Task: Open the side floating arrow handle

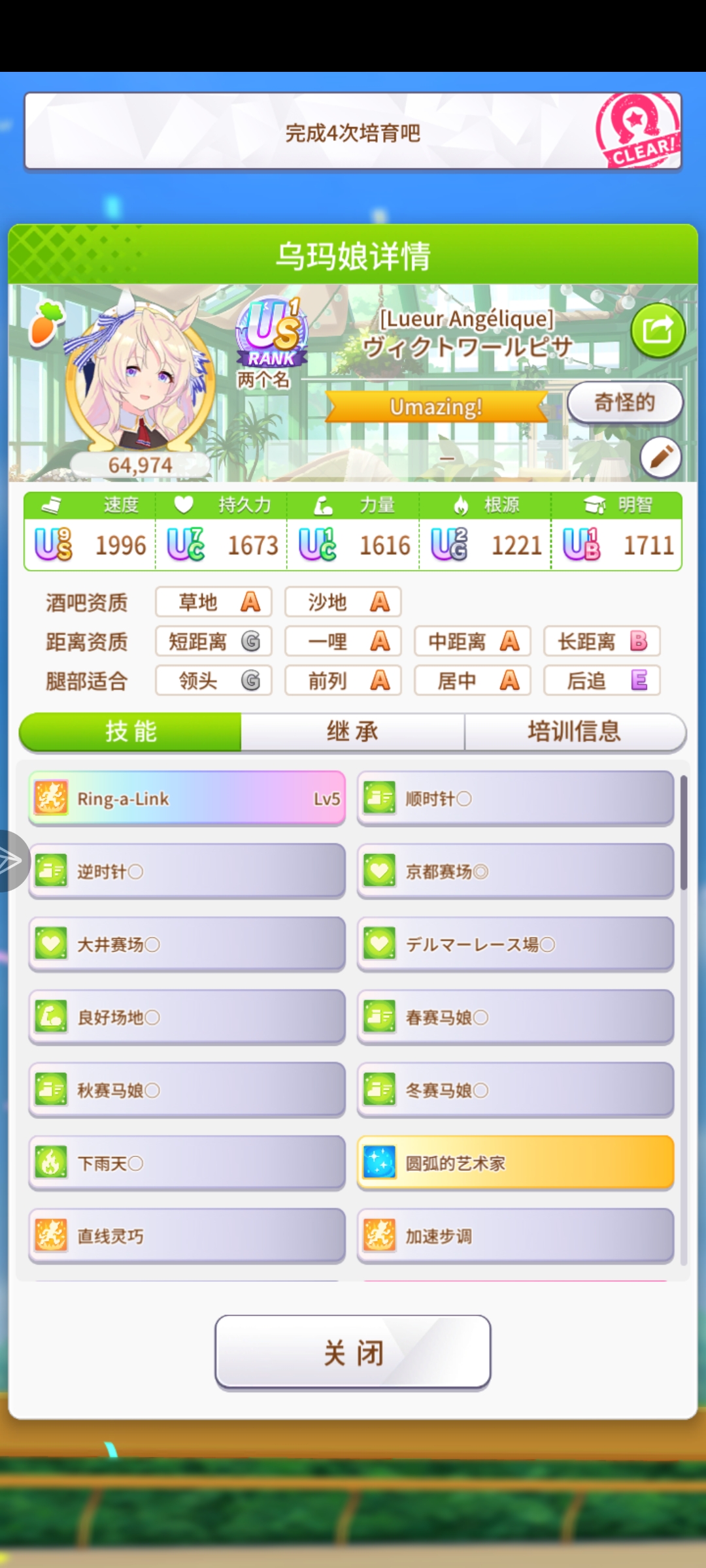Action: (x=12, y=860)
